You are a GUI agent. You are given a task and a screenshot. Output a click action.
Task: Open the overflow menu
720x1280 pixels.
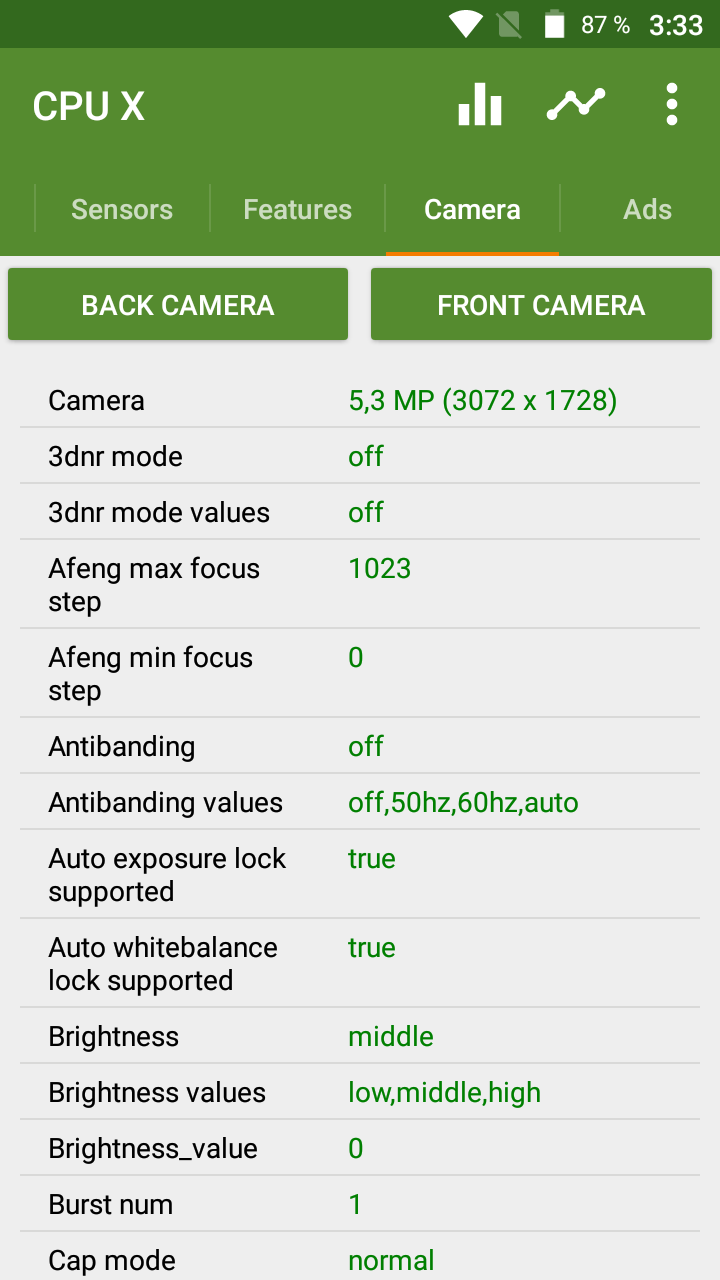point(672,105)
